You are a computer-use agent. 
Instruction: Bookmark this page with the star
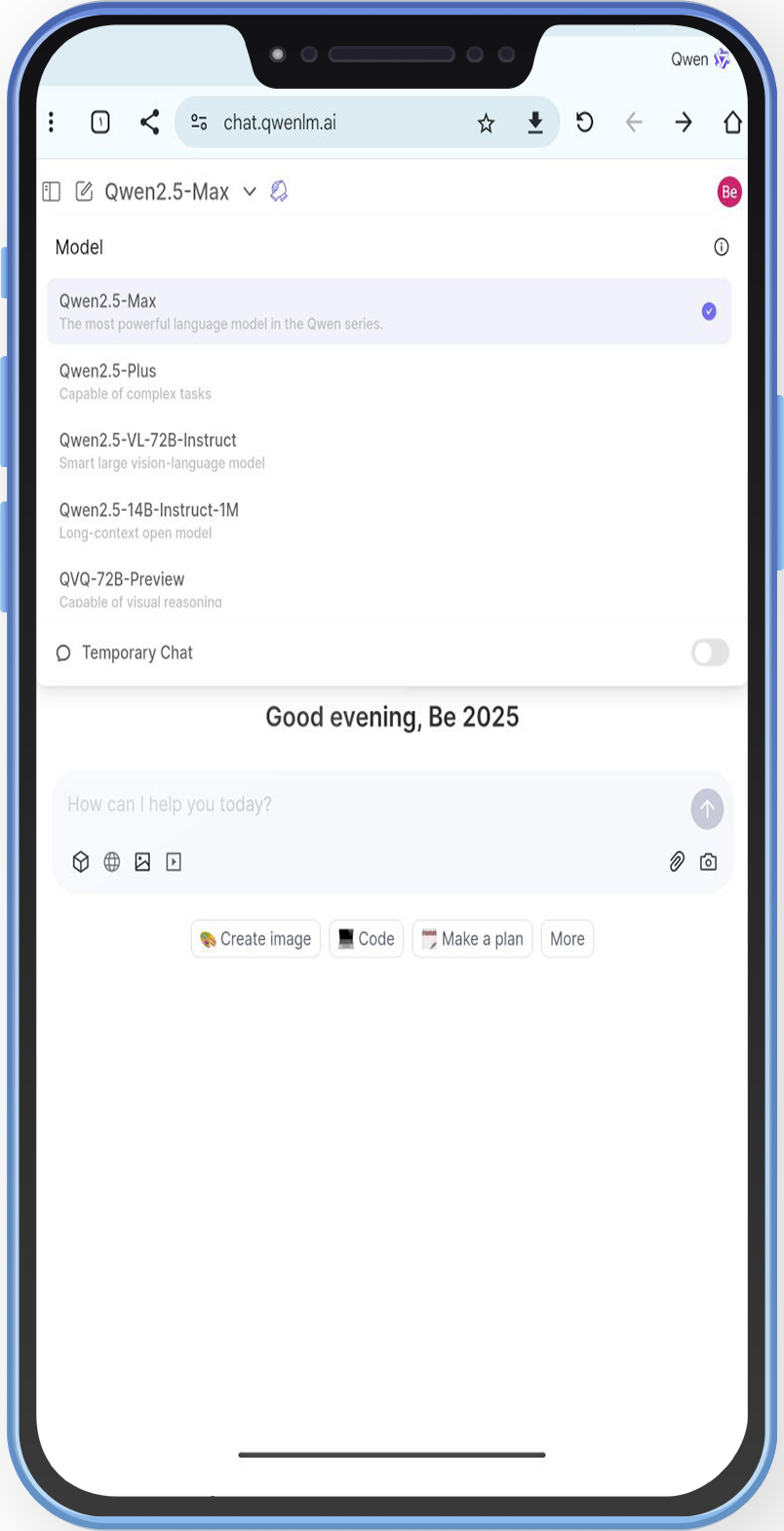(x=486, y=123)
